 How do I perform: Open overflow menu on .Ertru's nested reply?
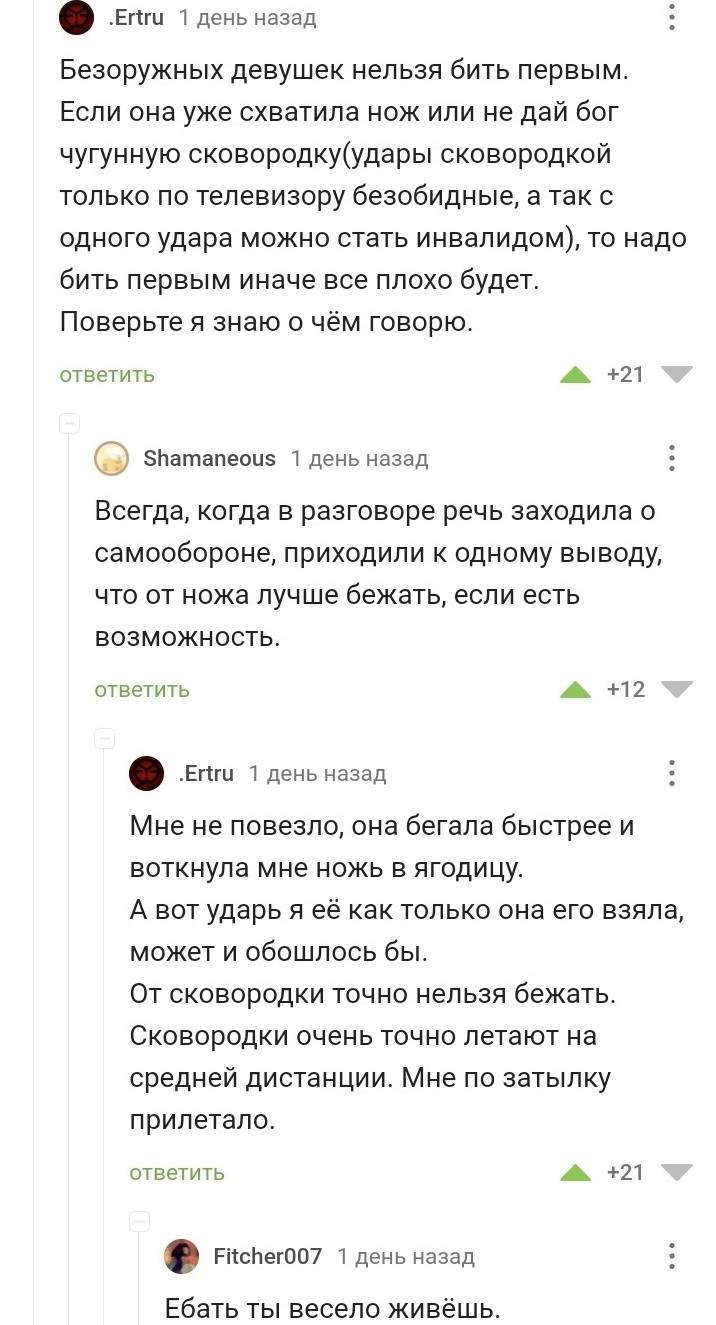click(671, 773)
